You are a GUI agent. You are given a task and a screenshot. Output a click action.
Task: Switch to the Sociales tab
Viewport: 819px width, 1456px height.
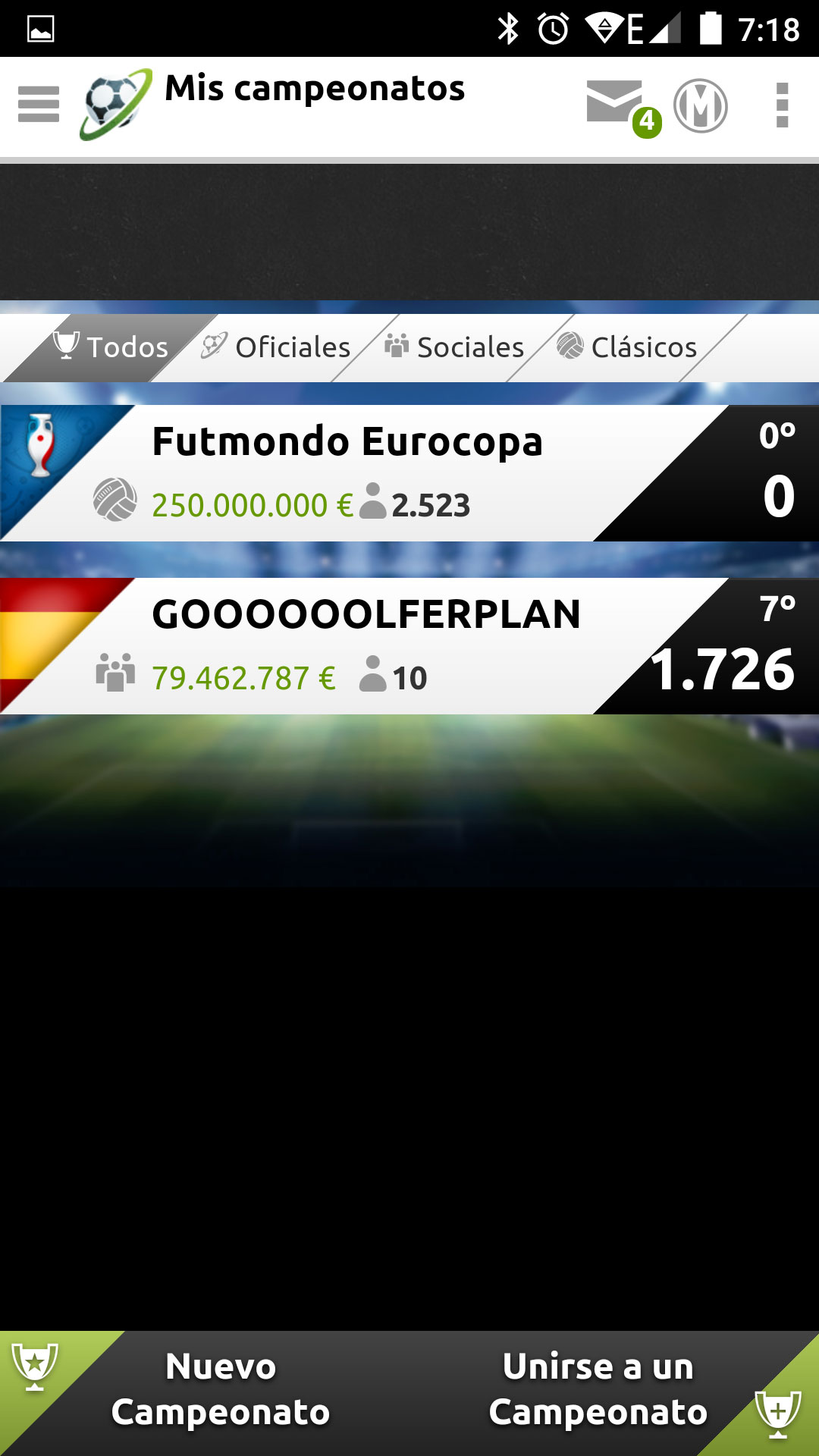pyautogui.click(x=455, y=347)
